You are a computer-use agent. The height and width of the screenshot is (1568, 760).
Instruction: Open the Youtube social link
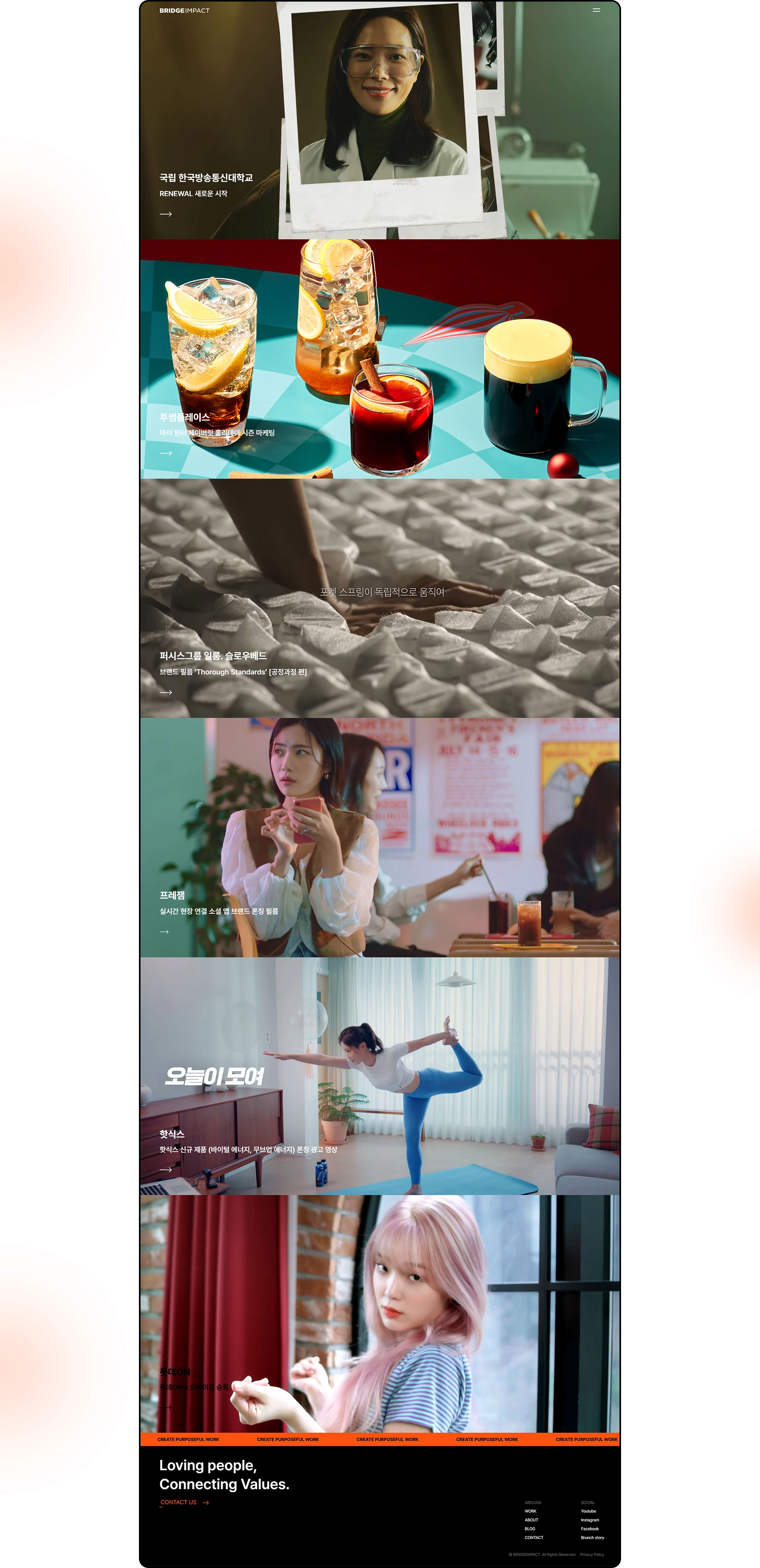(x=588, y=1511)
